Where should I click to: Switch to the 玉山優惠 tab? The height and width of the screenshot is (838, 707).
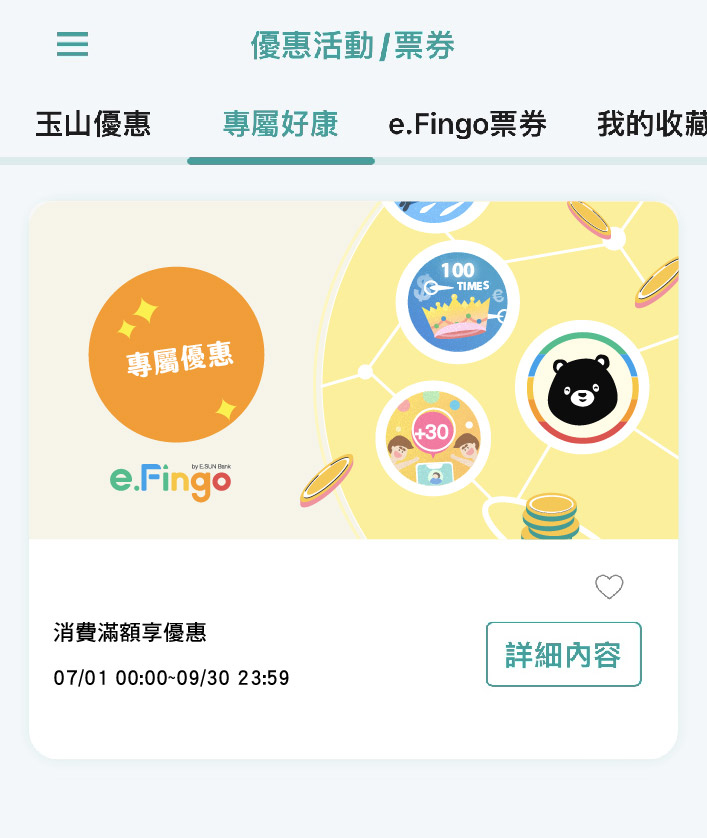click(93, 124)
